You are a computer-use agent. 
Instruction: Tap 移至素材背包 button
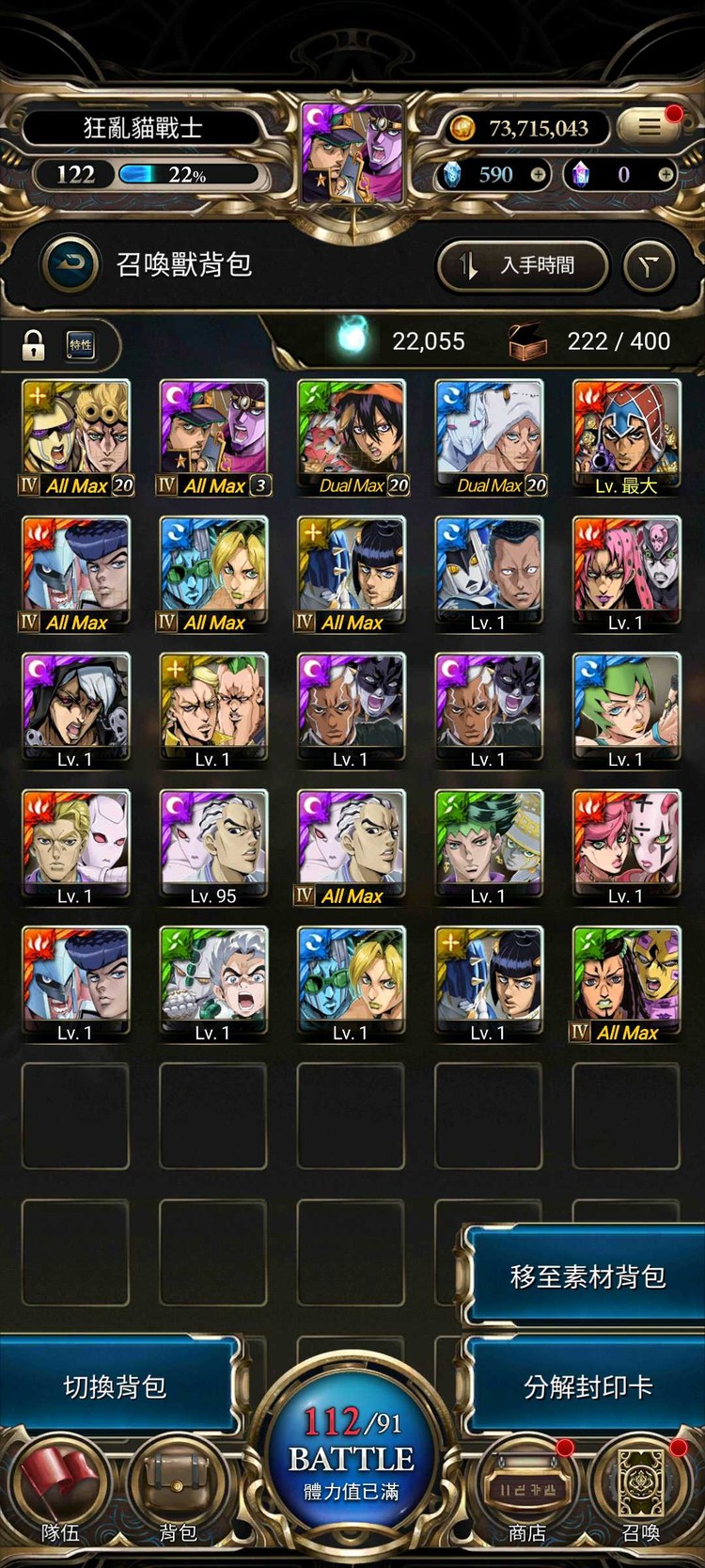pyautogui.click(x=586, y=1275)
